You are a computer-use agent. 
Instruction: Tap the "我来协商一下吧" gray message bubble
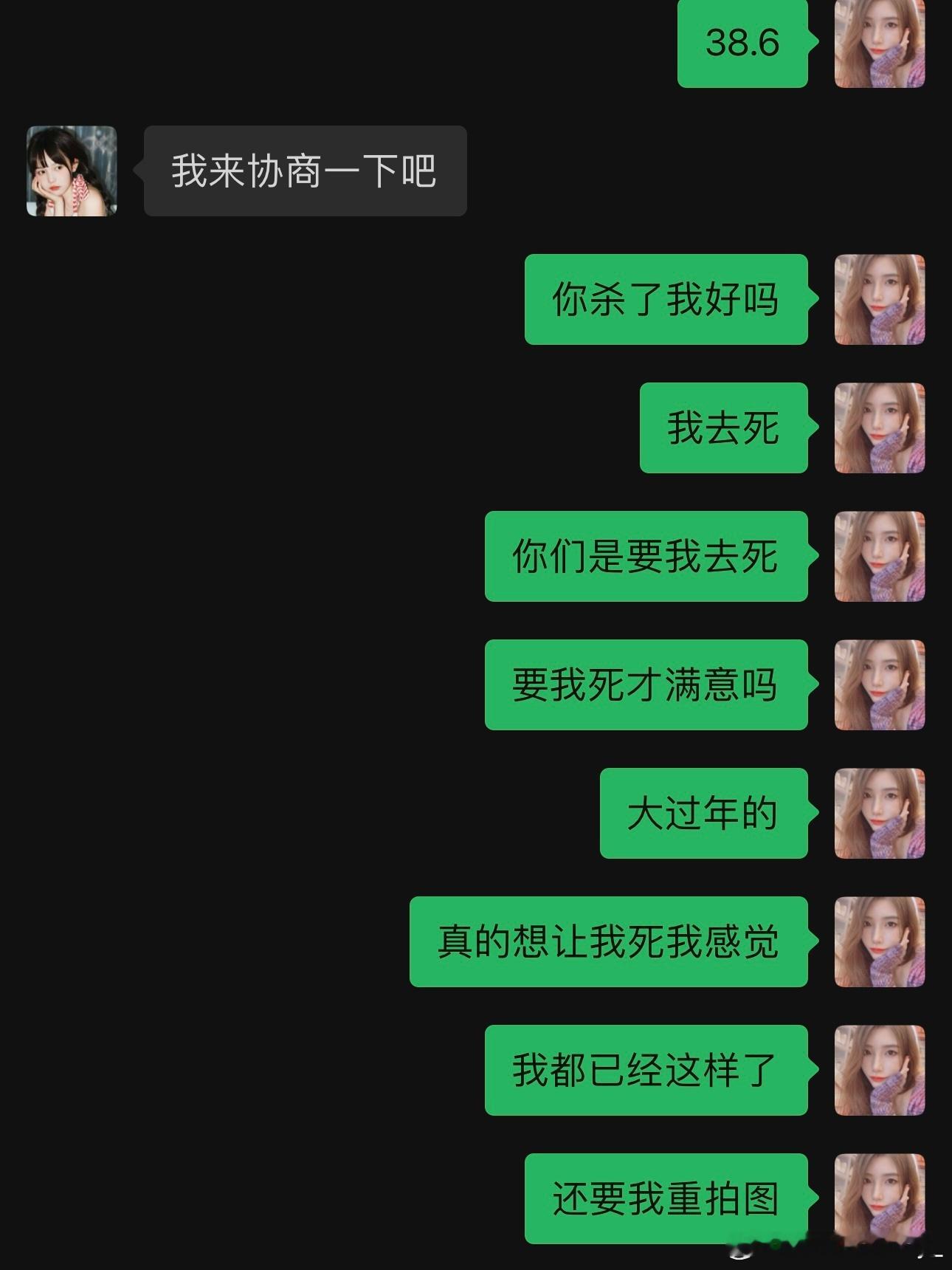pos(304,170)
